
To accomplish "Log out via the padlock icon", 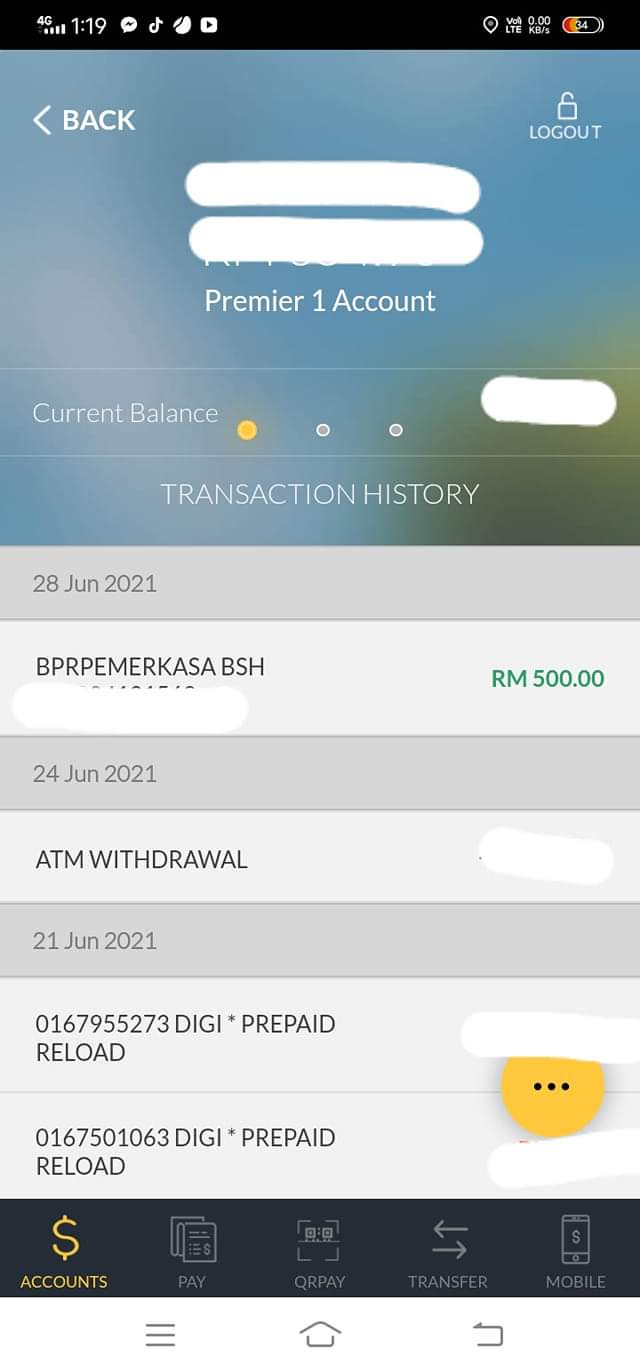I will click(566, 116).
